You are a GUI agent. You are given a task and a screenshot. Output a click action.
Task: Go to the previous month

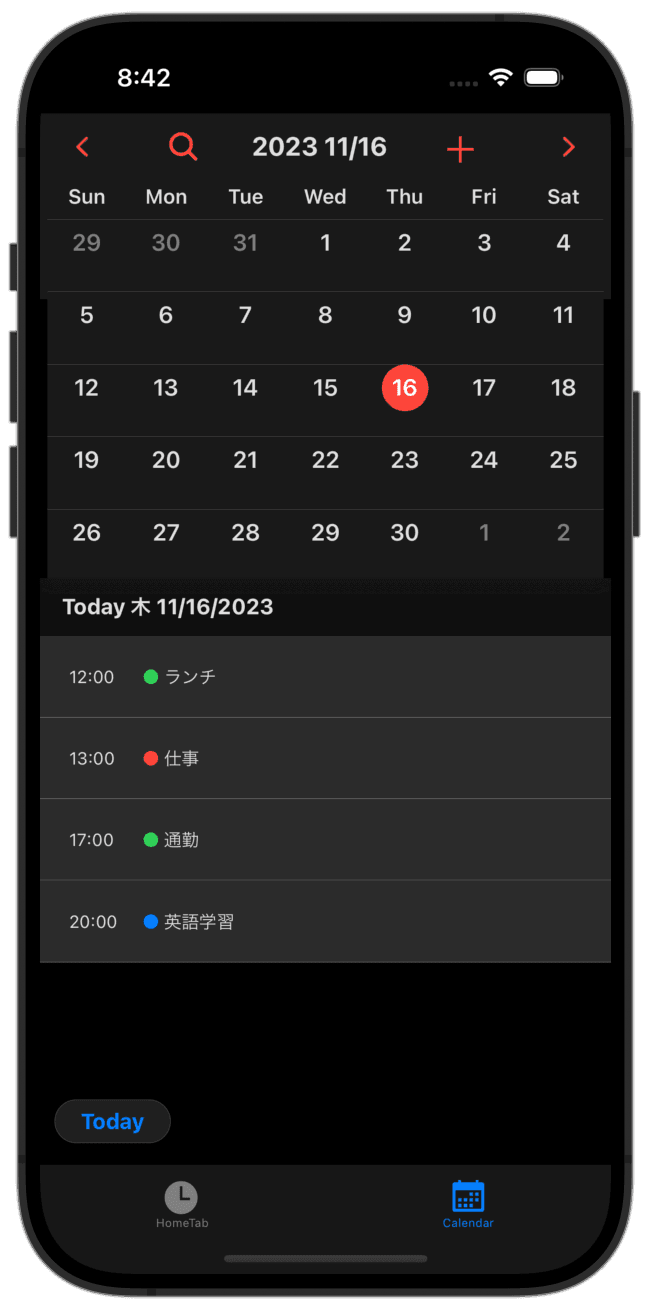point(83,148)
